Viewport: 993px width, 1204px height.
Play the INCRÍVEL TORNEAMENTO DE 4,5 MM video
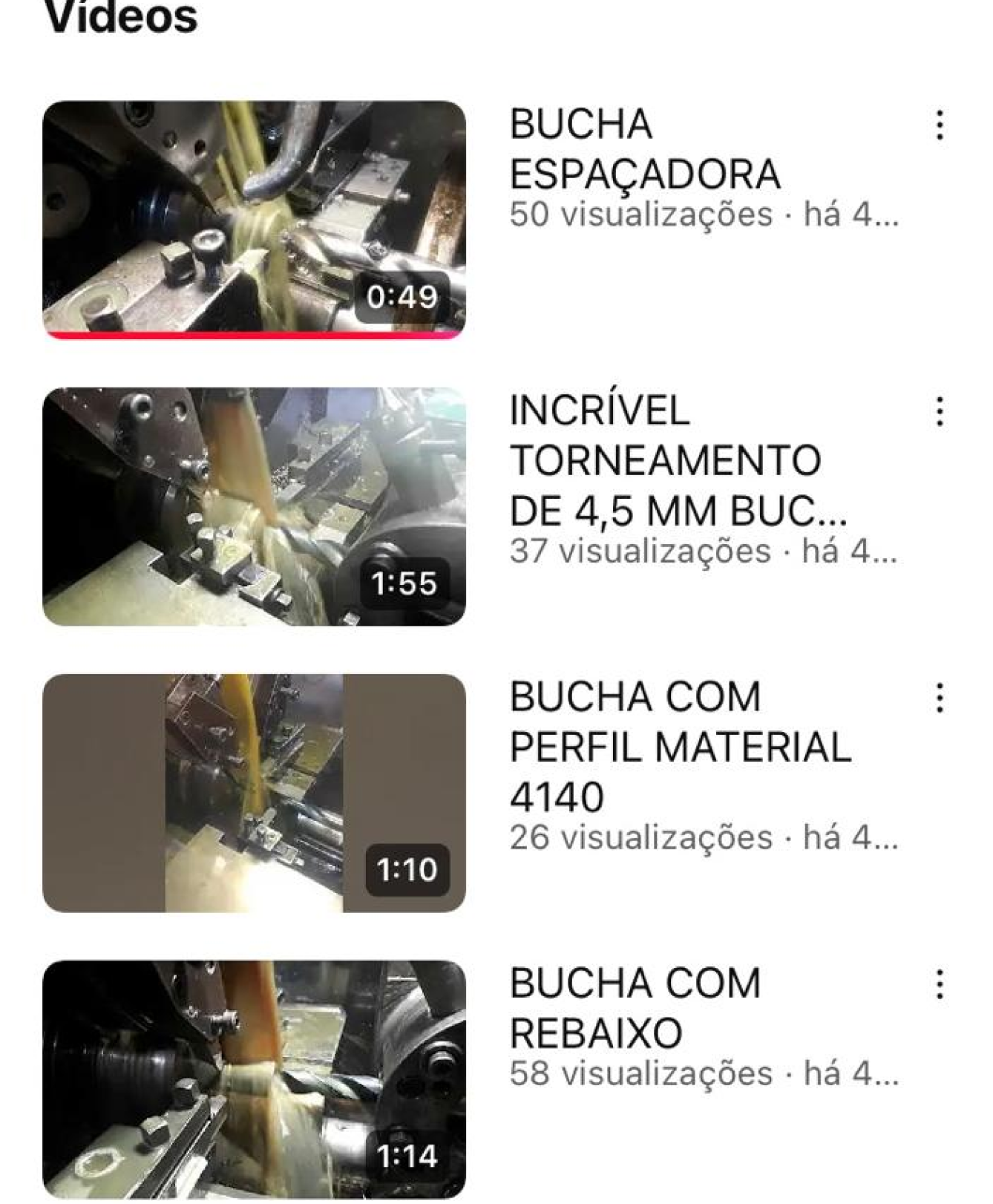pyautogui.click(x=254, y=506)
